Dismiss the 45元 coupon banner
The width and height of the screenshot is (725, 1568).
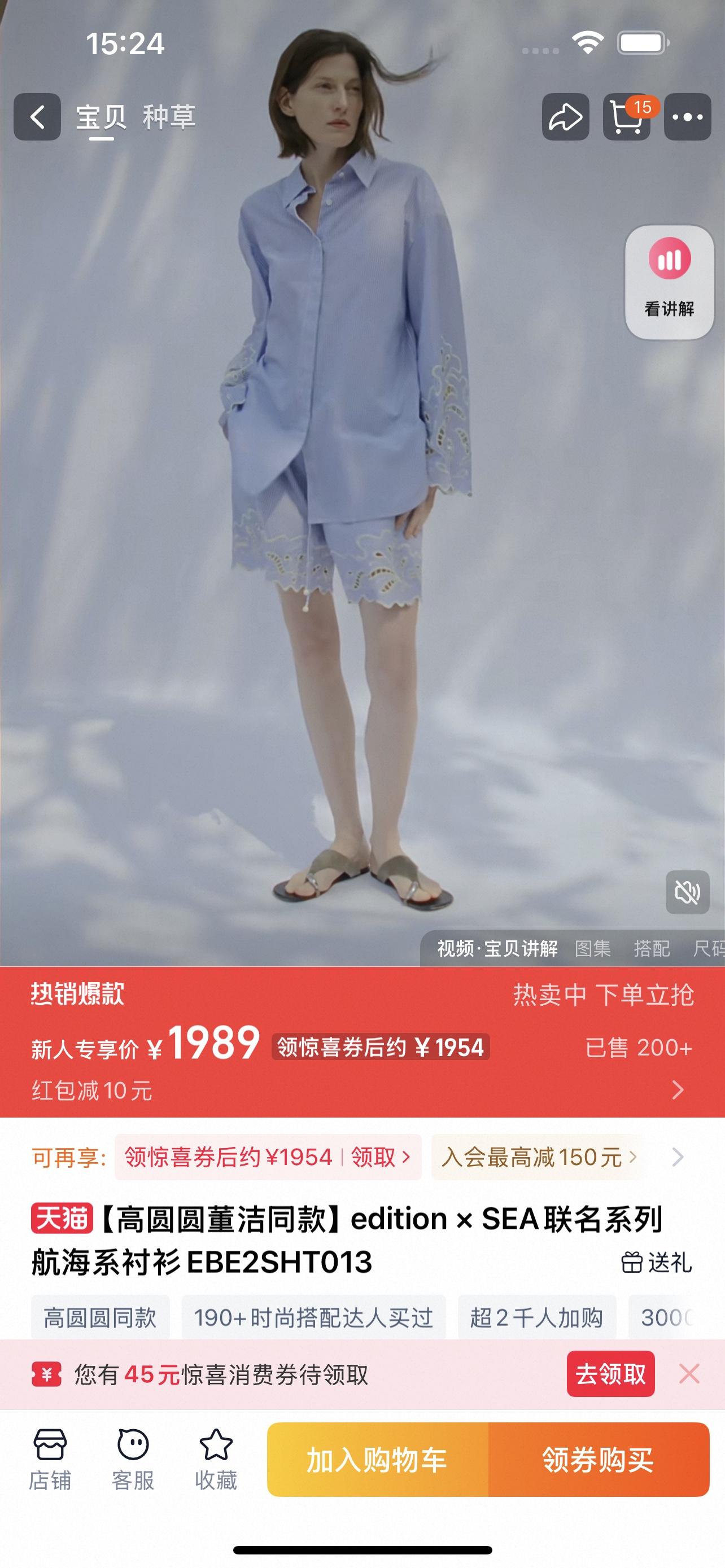pyautogui.click(x=689, y=1374)
